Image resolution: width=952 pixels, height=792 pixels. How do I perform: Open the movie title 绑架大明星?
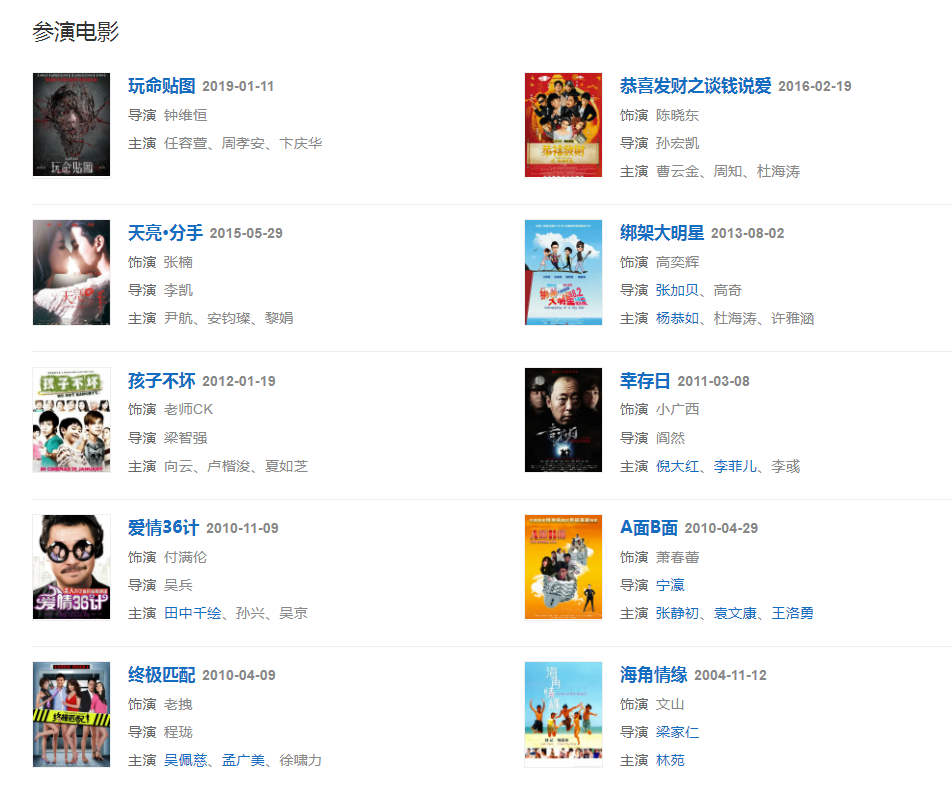[662, 233]
